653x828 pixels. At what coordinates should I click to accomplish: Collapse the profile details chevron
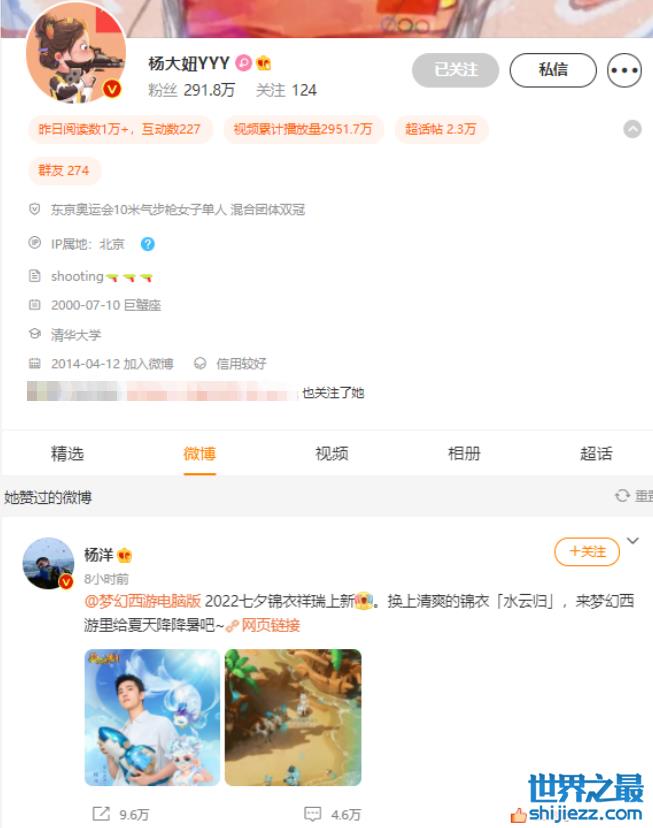(631, 129)
